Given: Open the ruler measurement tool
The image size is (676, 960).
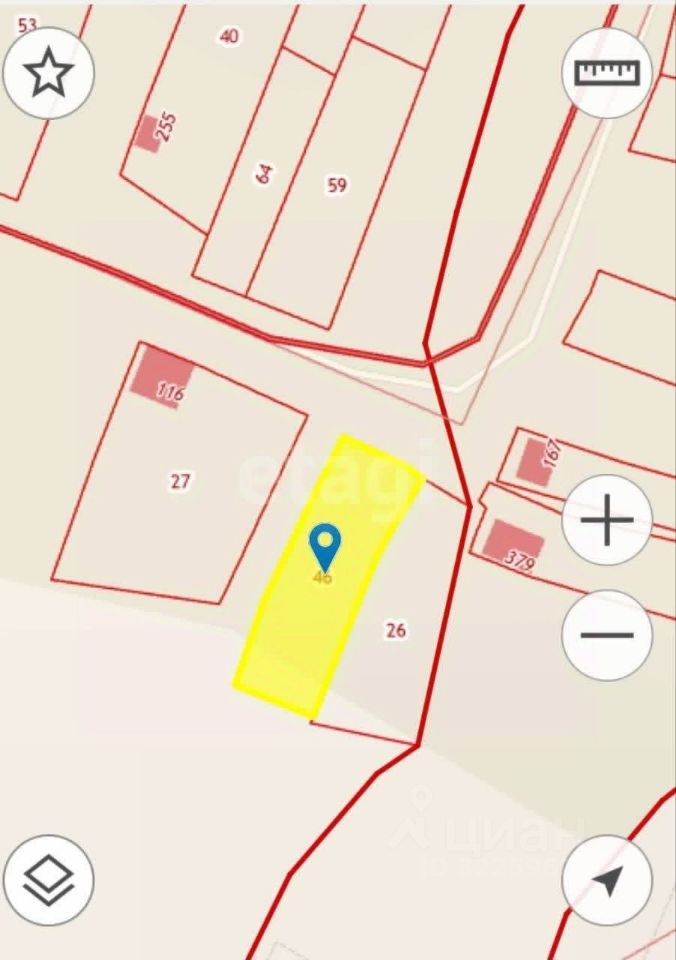Looking at the screenshot, I should click(607, 73).
